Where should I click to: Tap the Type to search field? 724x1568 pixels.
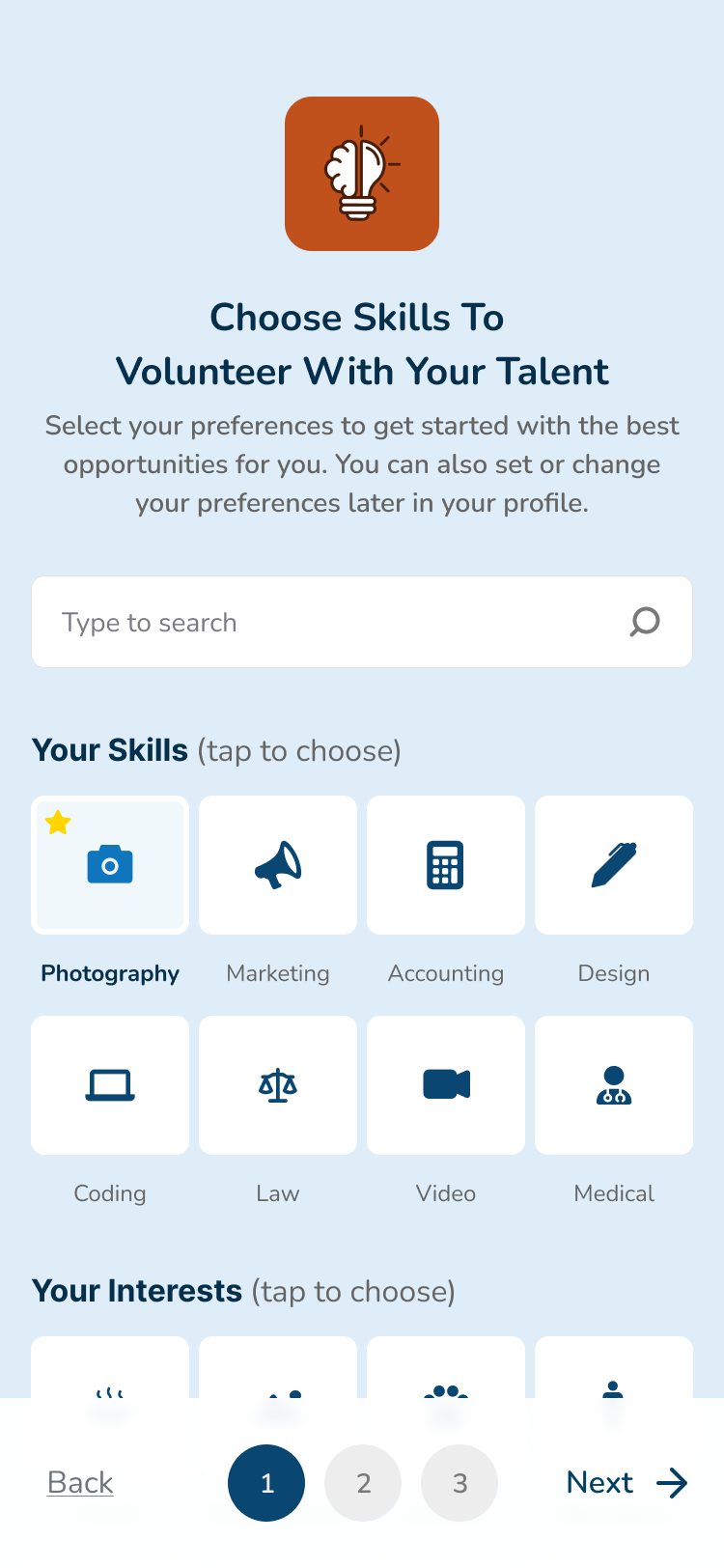click(362, 622)
